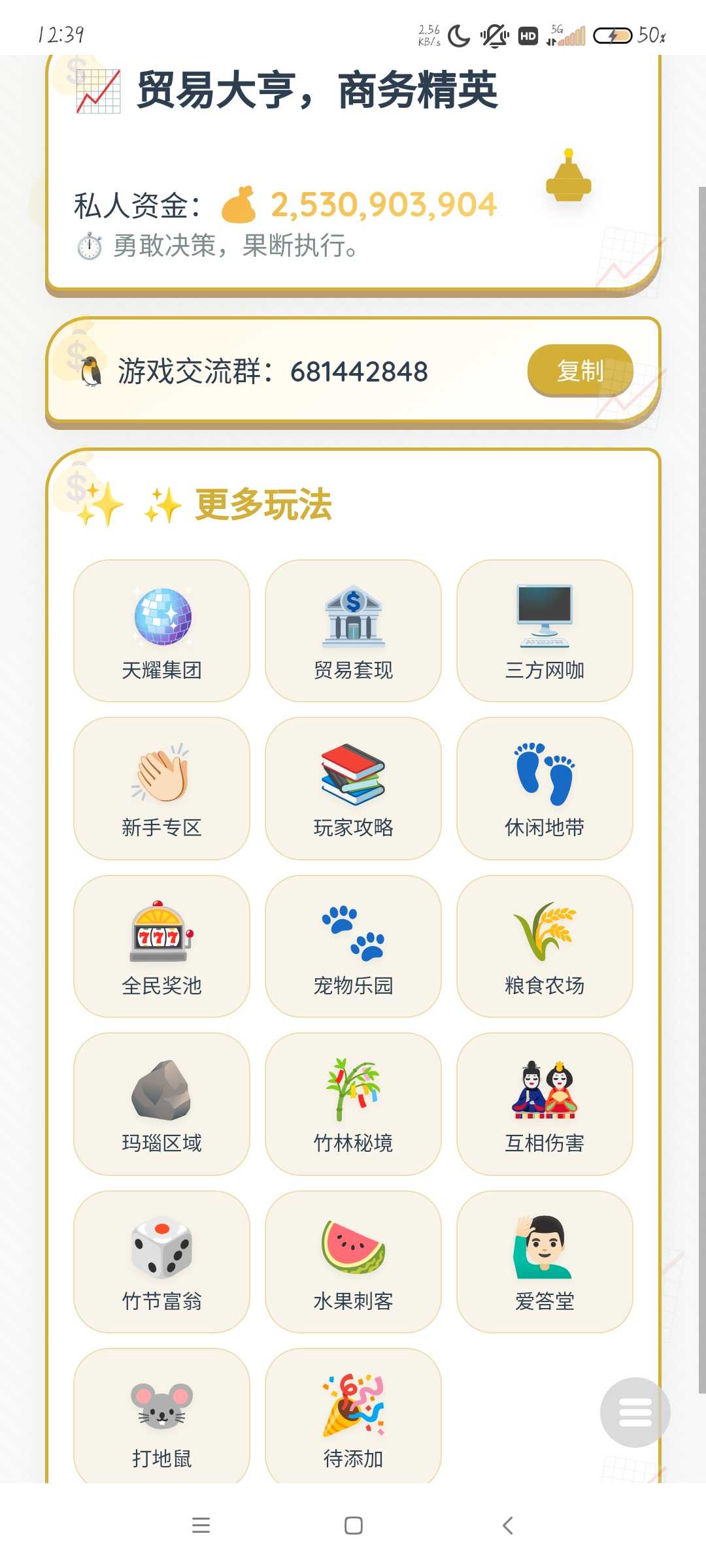
Task: Launch 水果刺客 game
Action: click(353, 1262)
